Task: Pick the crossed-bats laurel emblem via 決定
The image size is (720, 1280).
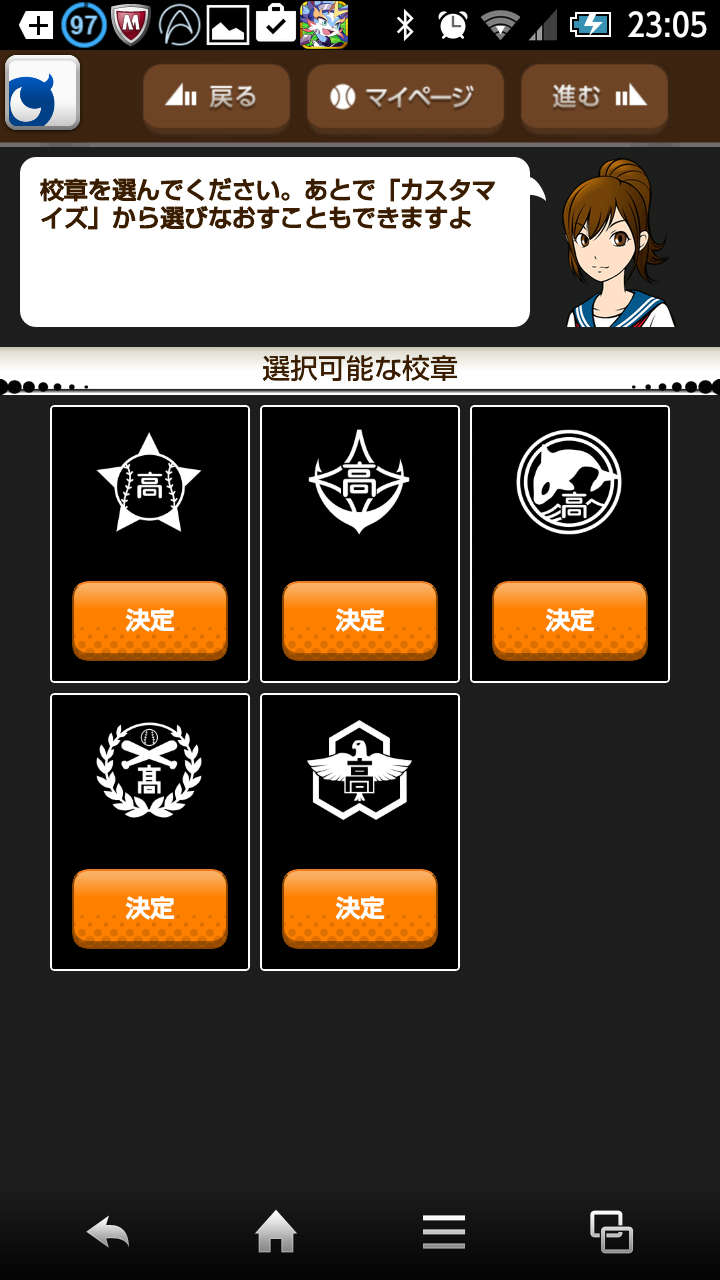Action: [x=150, y=908]
